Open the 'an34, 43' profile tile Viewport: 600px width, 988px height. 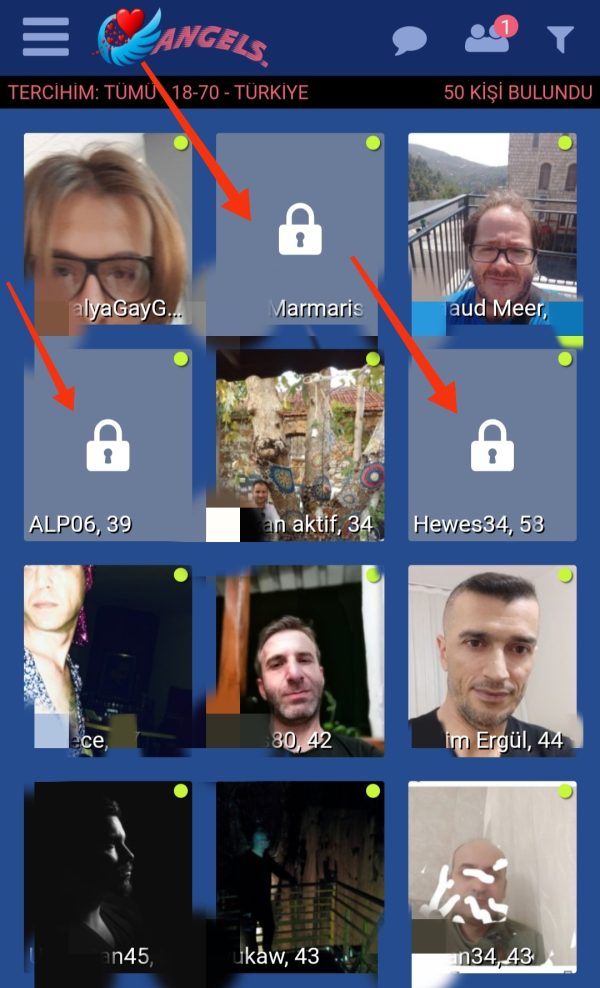coord(492,875)
